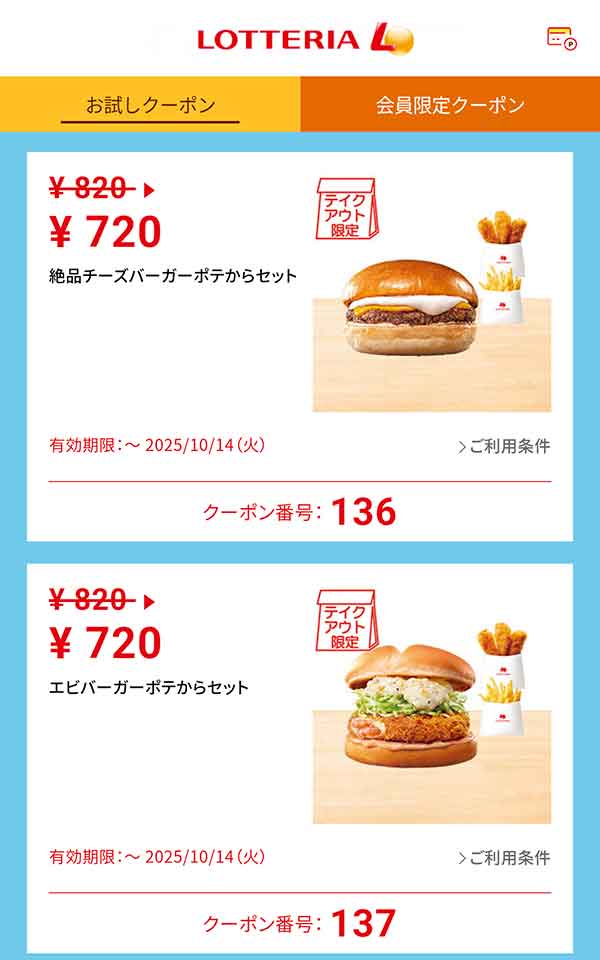Select the お試しクーポン tab
This screenshot has height=960, width=600.
[150, 104]
